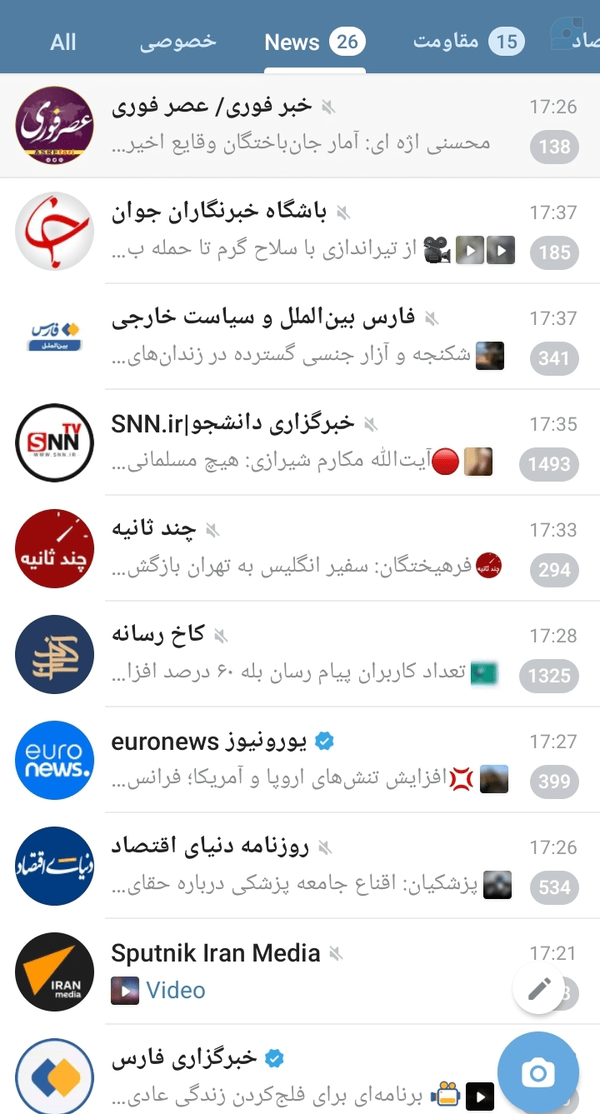600x1114 pixels.
Task: Open the روزنامه دنیای اقتصاد channel
Action: pyautogui.click(x=300, y=867)
